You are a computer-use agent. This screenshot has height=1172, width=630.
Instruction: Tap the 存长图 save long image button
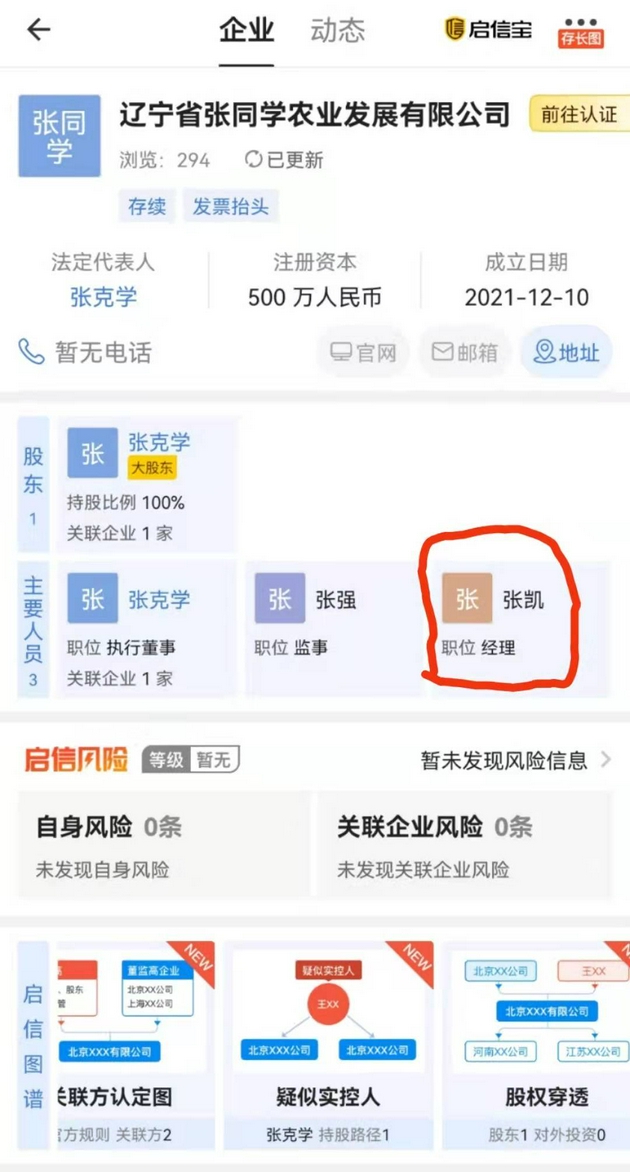pyautogui.click(x=581, y=30)
